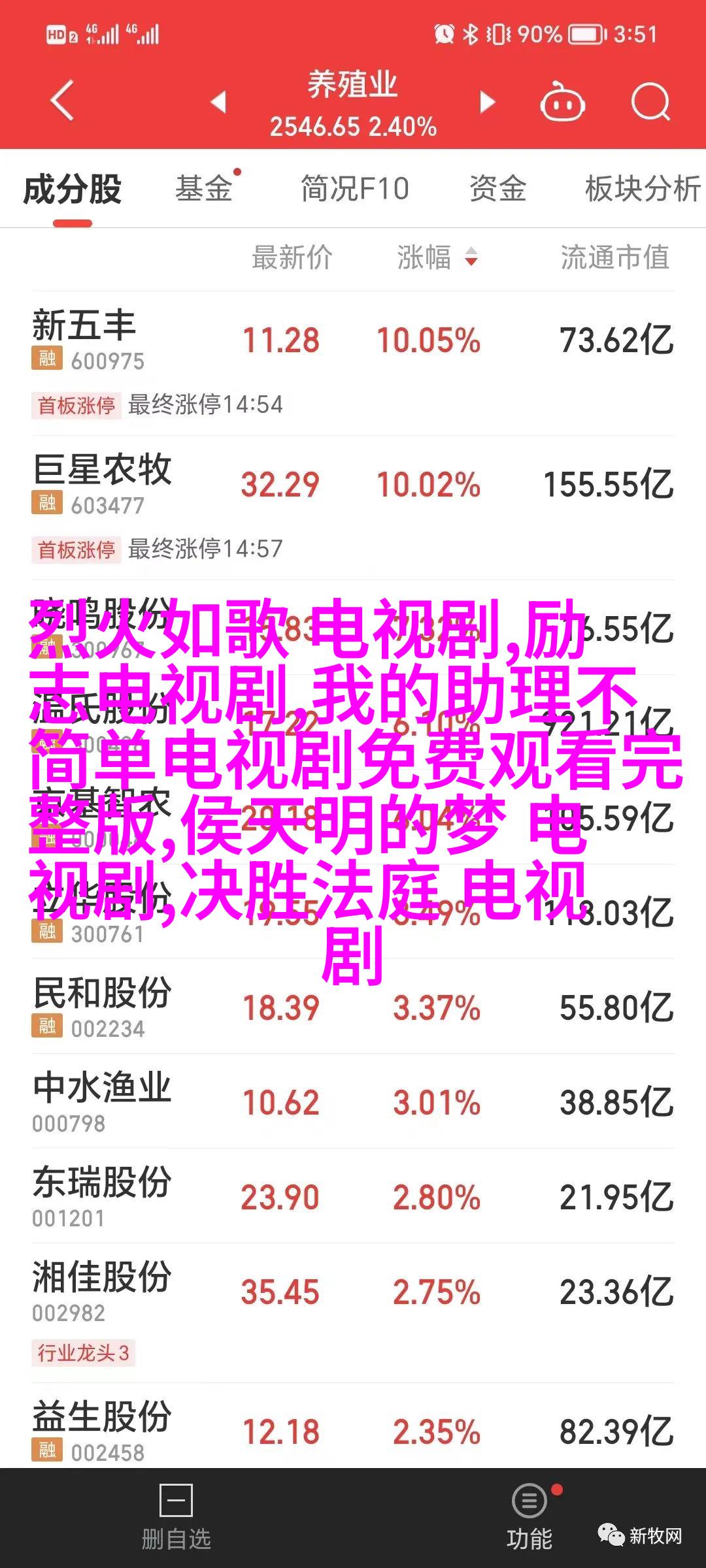Open stock 巨星农牧 603477
This screenshot has width=706, height=1568.
tap(353, 508)
